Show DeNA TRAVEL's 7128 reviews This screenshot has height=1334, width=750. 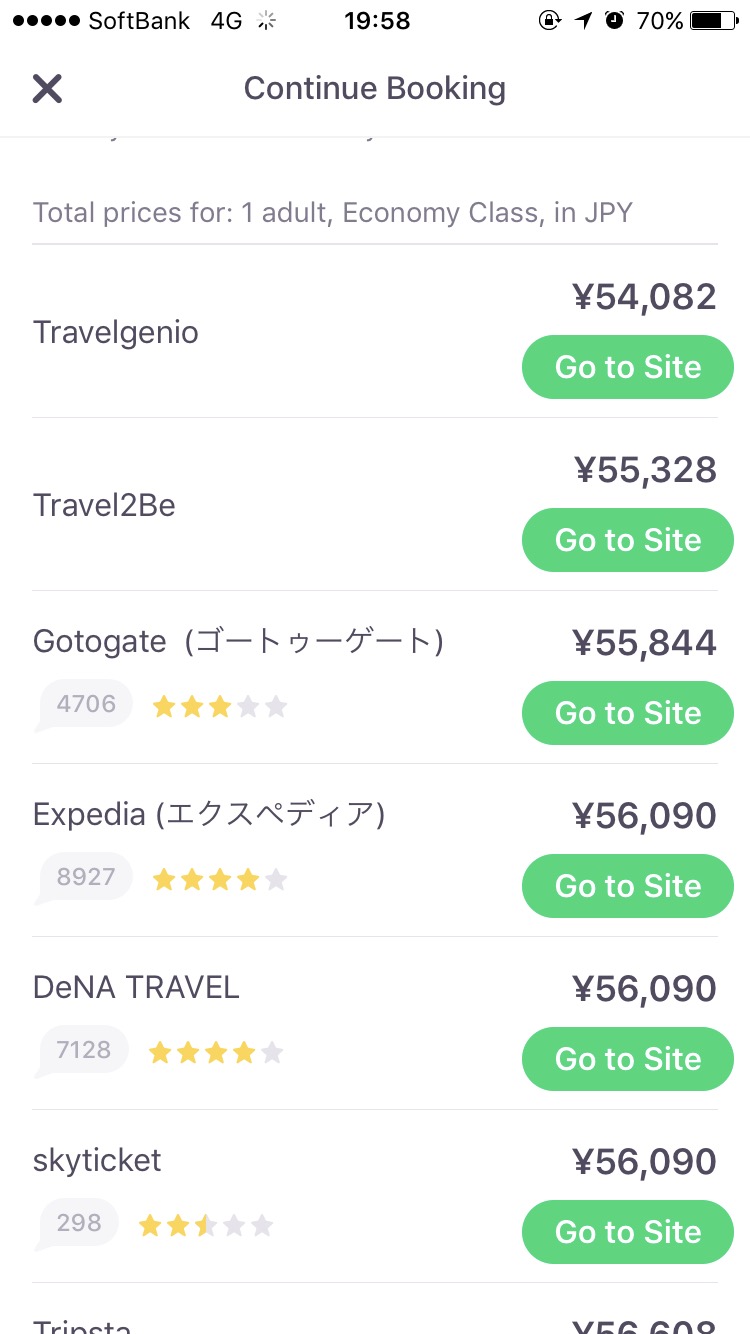[82, 1051]
